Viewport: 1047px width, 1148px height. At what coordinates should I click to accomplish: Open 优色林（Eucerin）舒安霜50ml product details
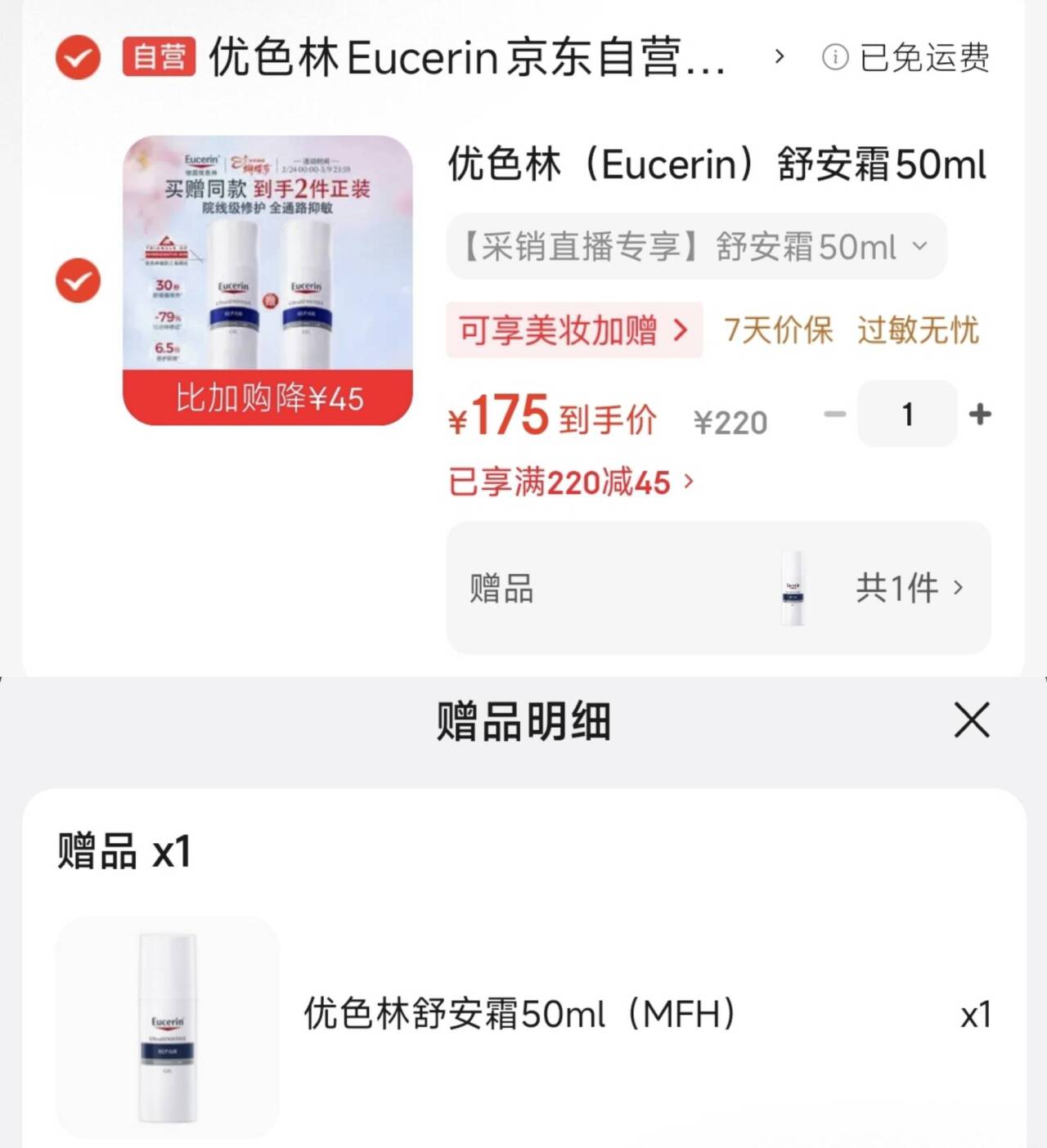717,164
